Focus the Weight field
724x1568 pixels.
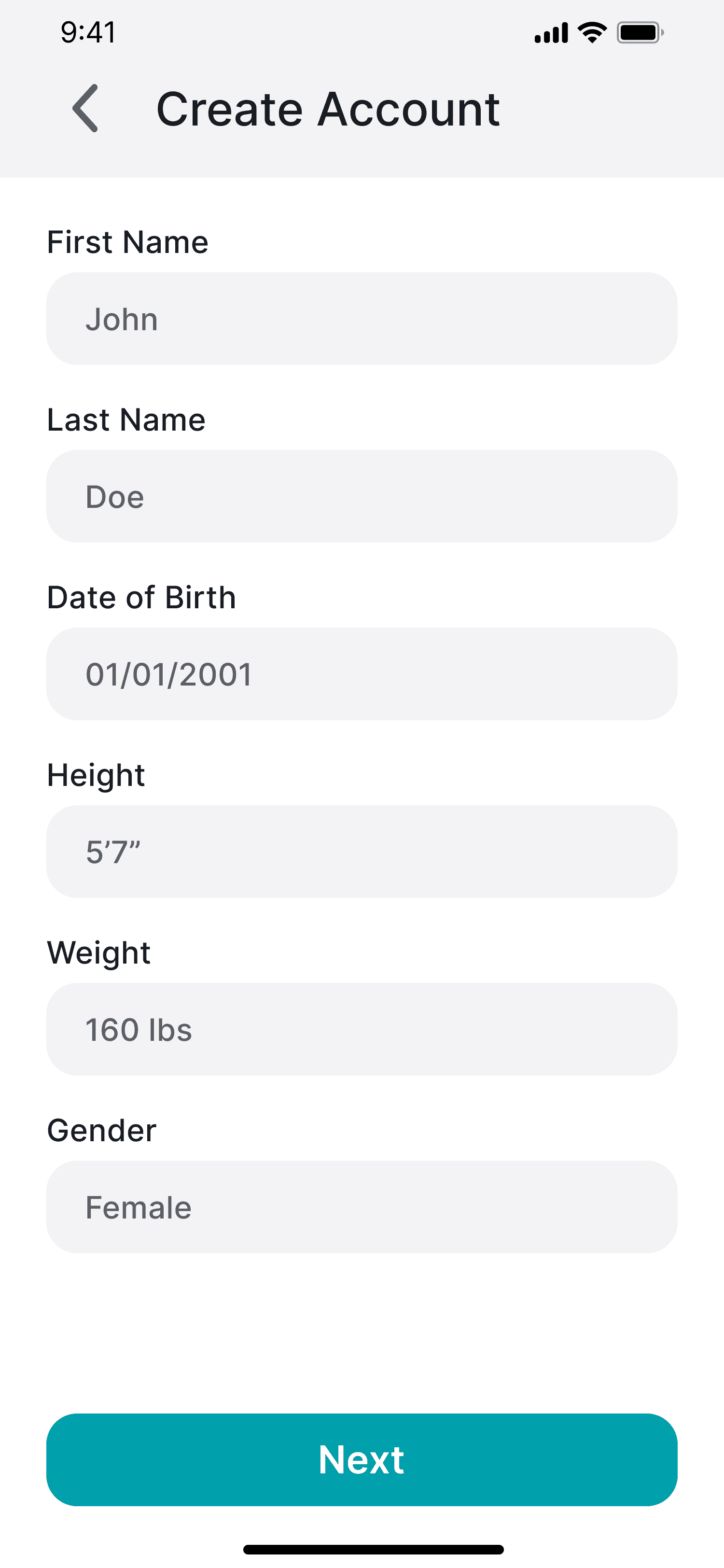362,1029
